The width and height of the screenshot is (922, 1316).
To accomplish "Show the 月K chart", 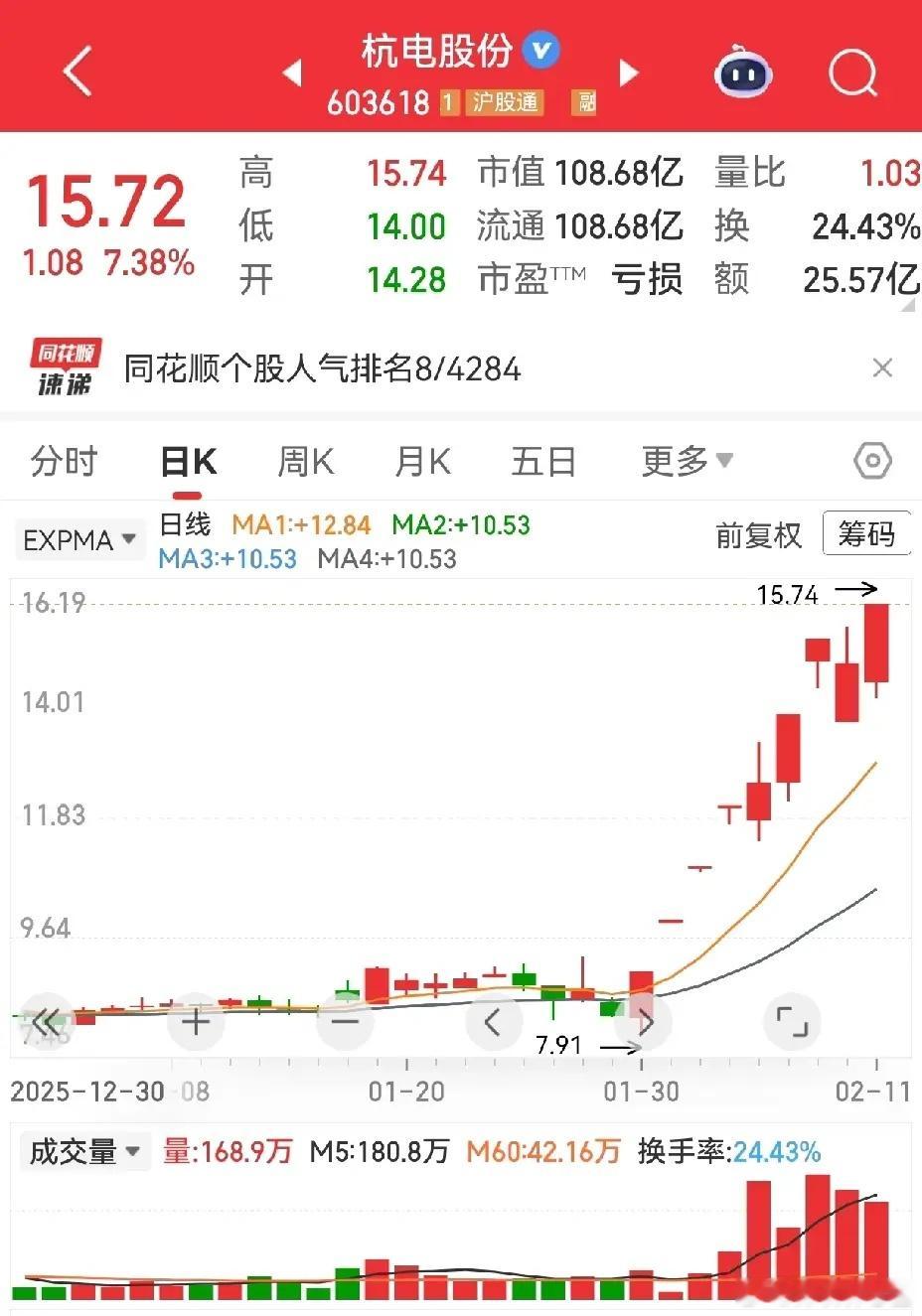I will click(x=422, y=462).
